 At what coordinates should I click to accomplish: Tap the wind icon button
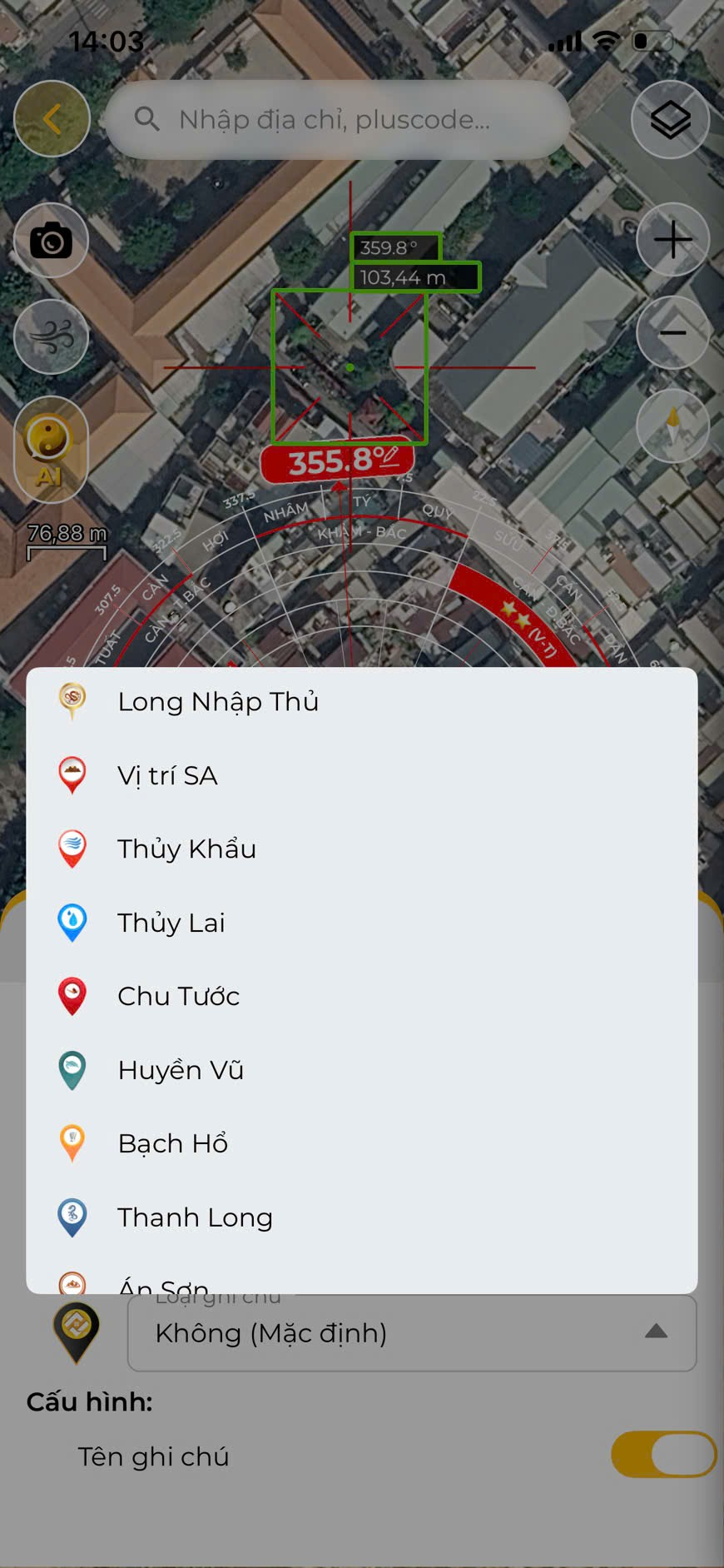(52, 337)
